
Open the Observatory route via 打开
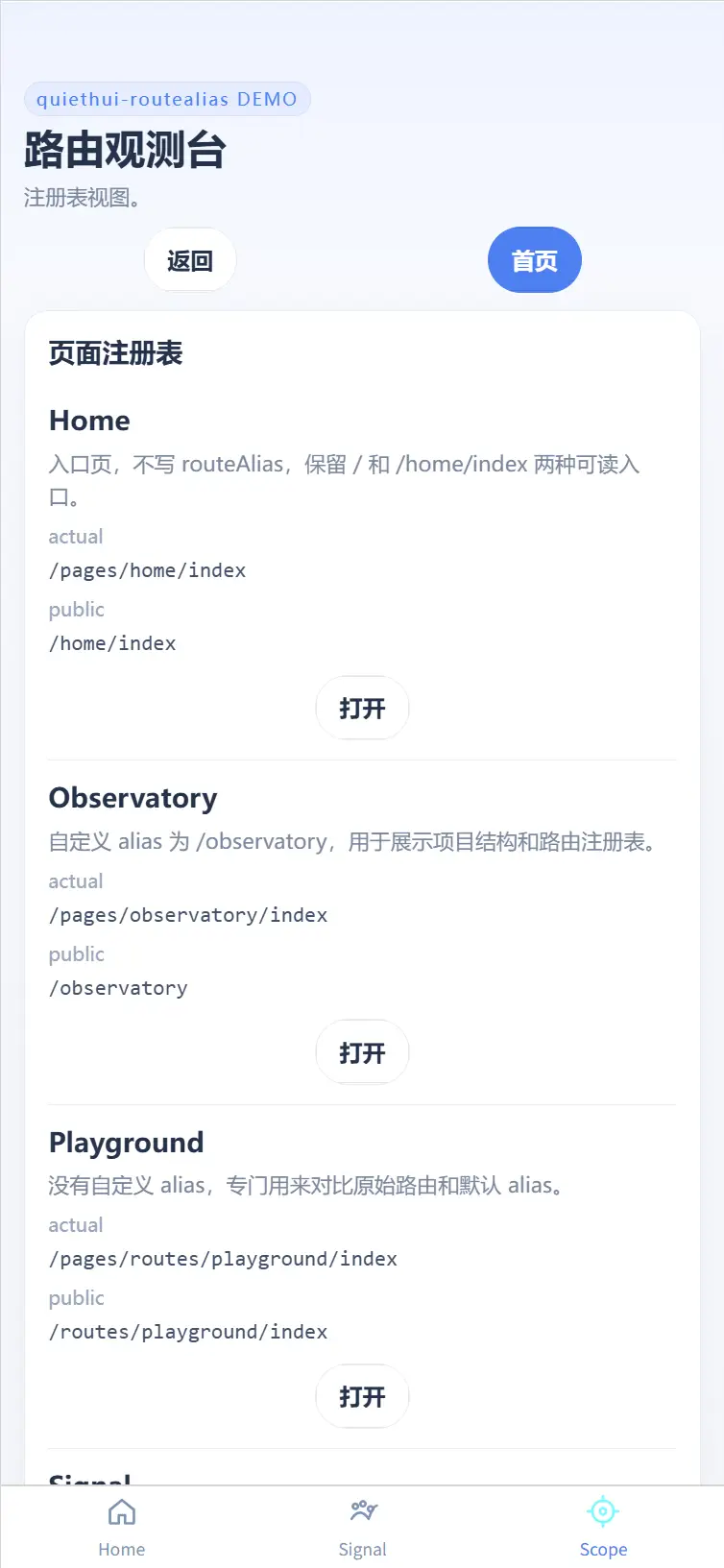pyautogui.click(x=362, y=1053)
